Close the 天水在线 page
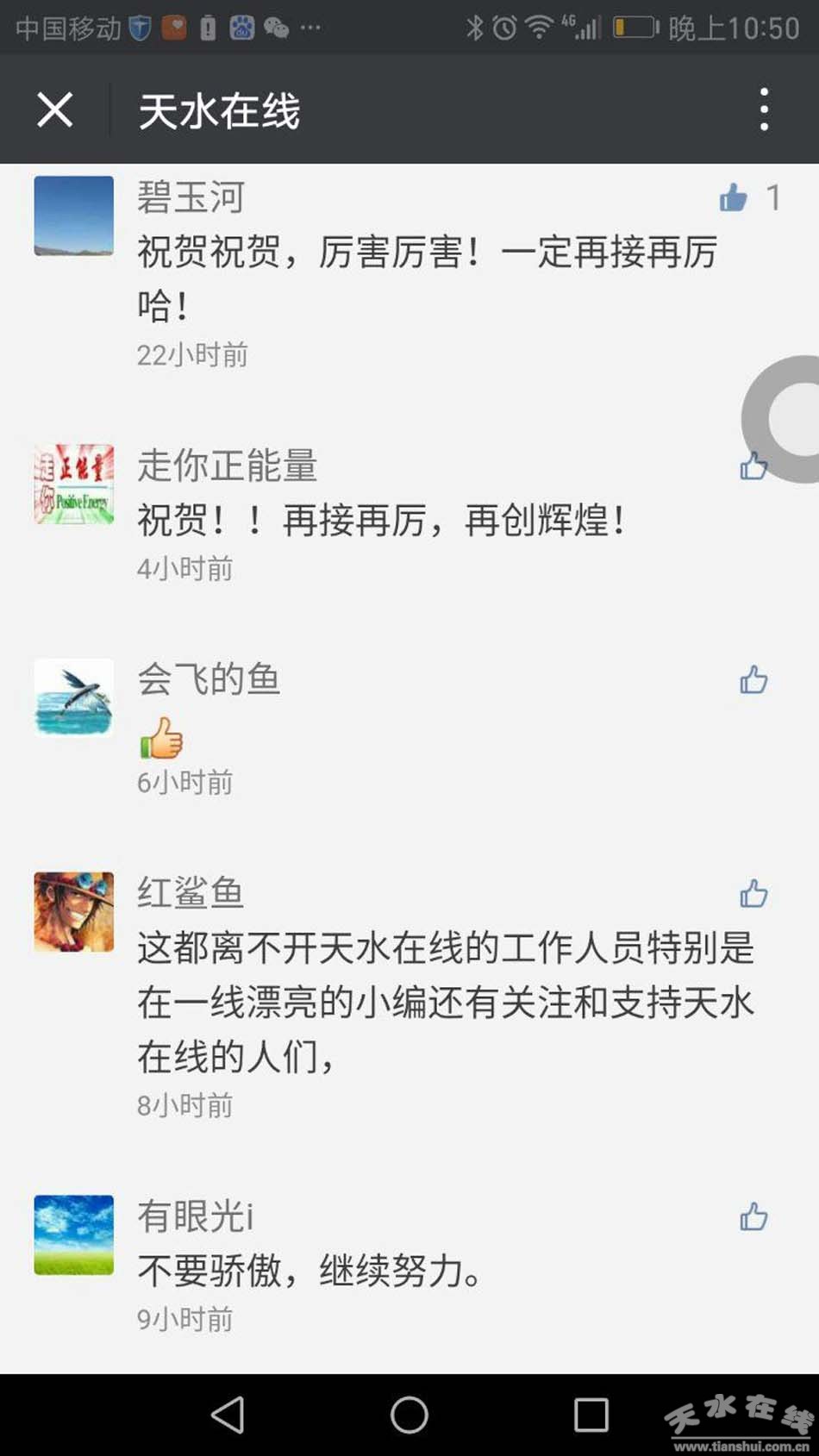This screenshot has height=1456, width=819. click(x=55, y=109)
